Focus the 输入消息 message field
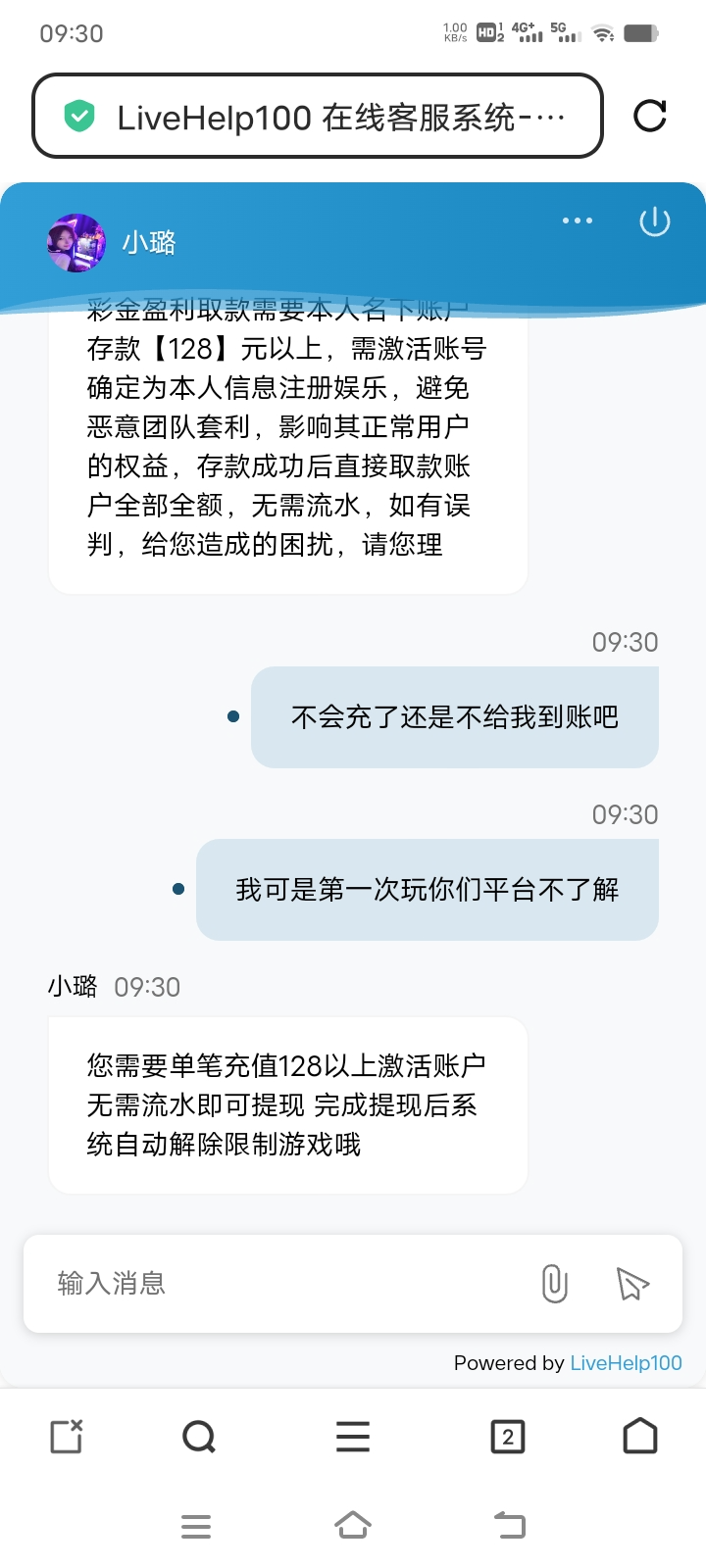This screenshot has width=706, height=1568. (284, 1283)
